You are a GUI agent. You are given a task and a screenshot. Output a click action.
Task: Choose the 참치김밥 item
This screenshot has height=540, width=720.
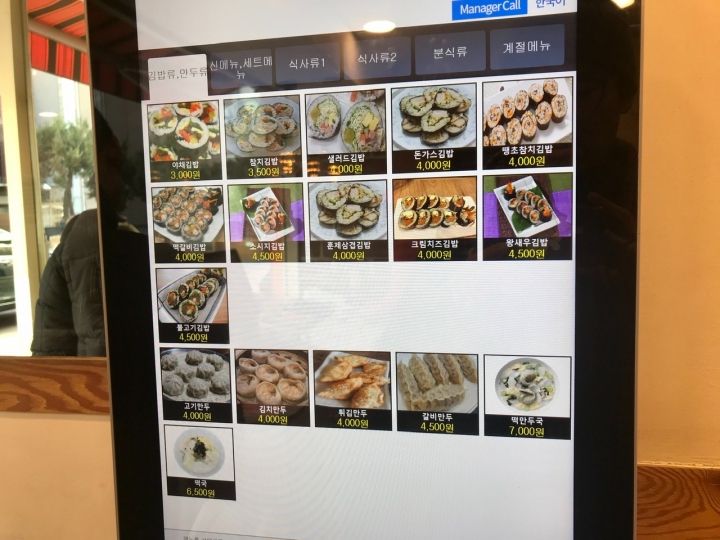(262, 136)
